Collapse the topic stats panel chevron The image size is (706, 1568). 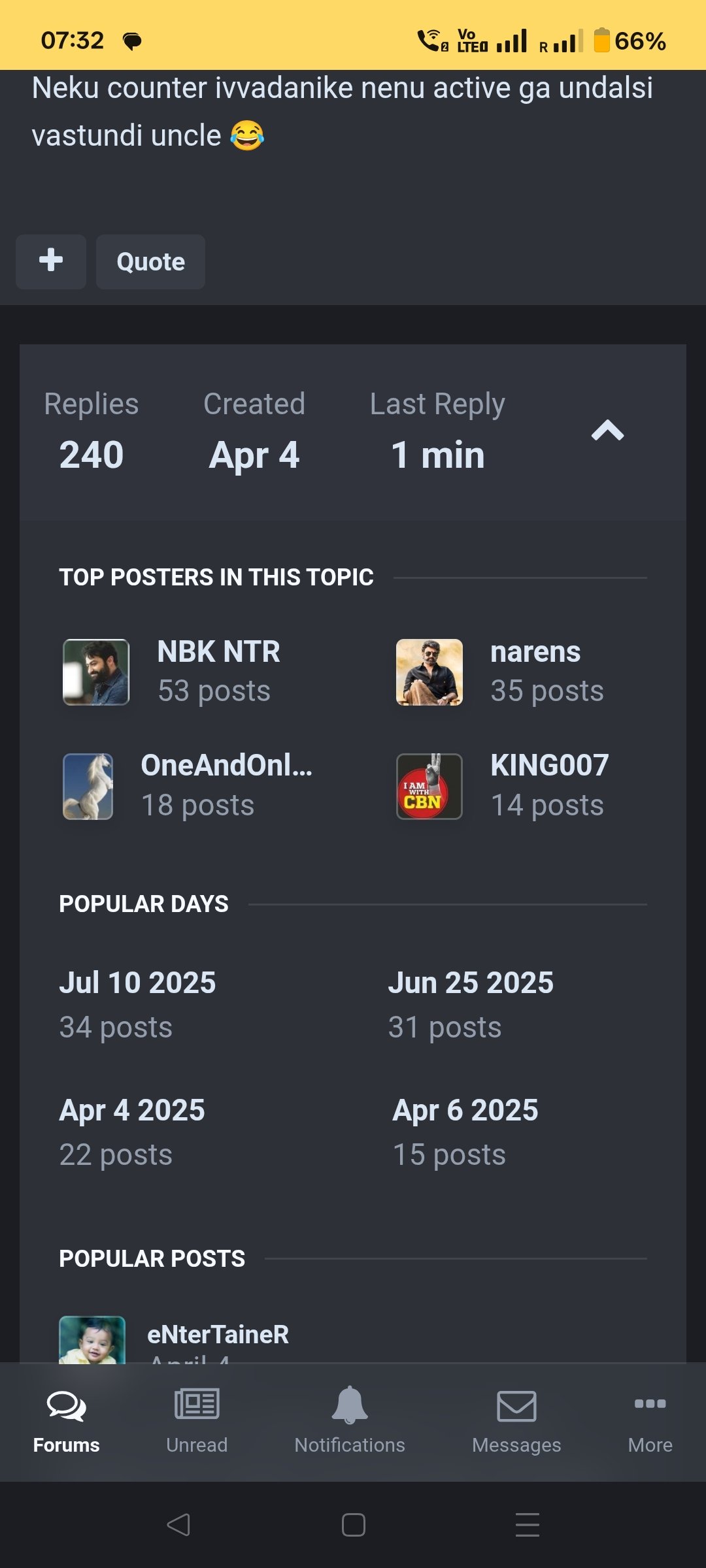tap(607, 431)
